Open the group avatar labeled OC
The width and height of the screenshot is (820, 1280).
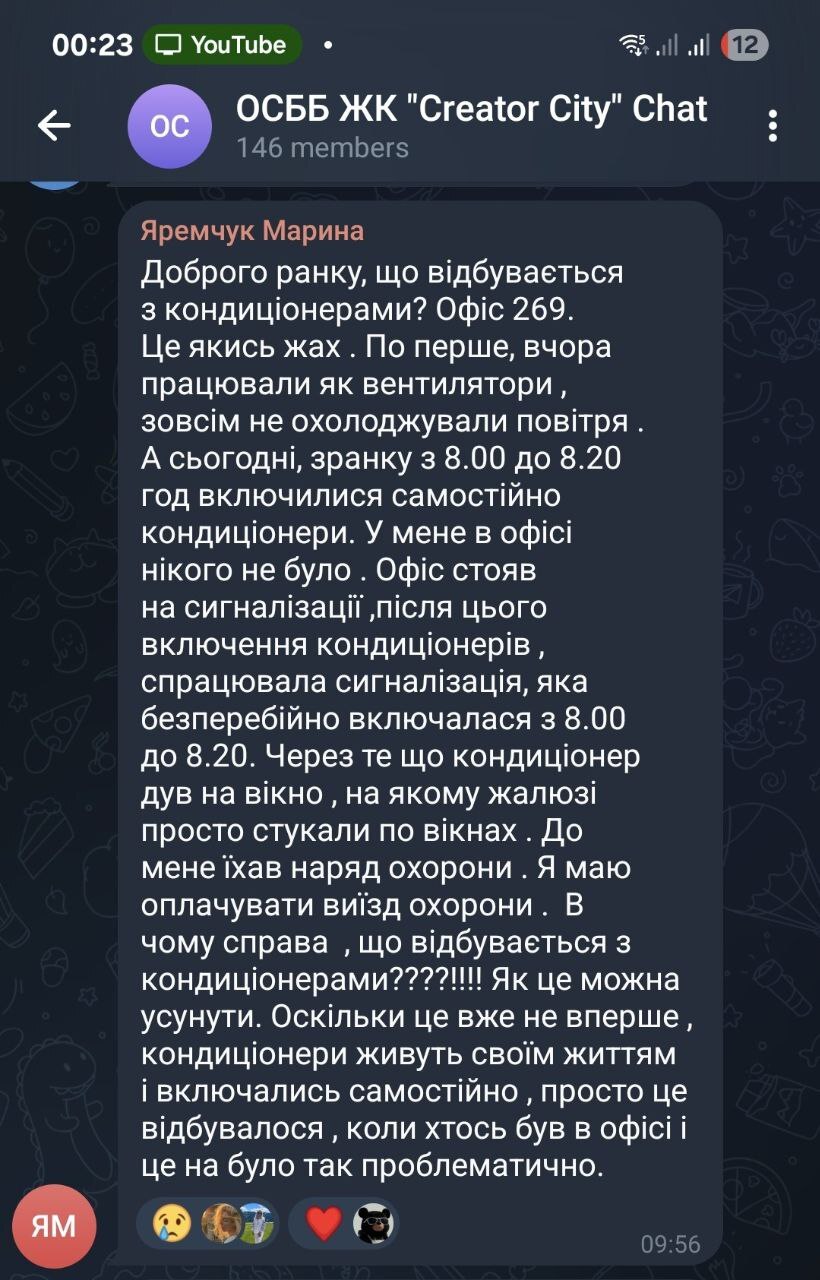pyautogui.click(x=170, y=126)
